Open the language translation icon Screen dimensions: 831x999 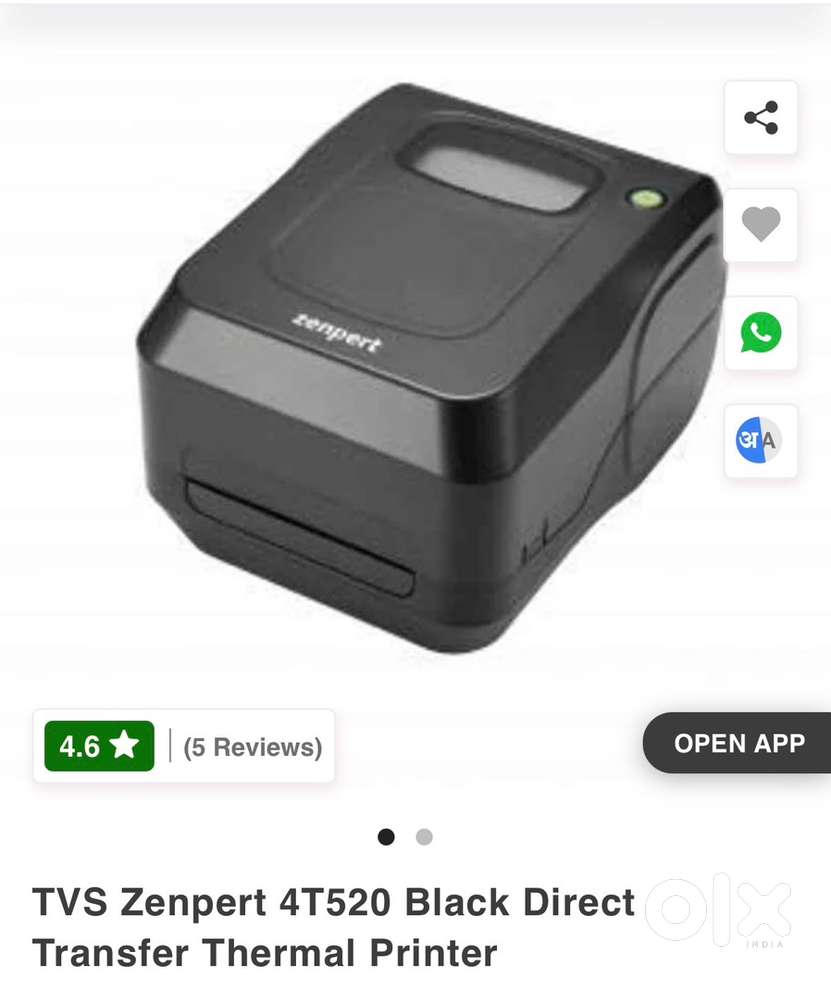(x=761, y=441)
